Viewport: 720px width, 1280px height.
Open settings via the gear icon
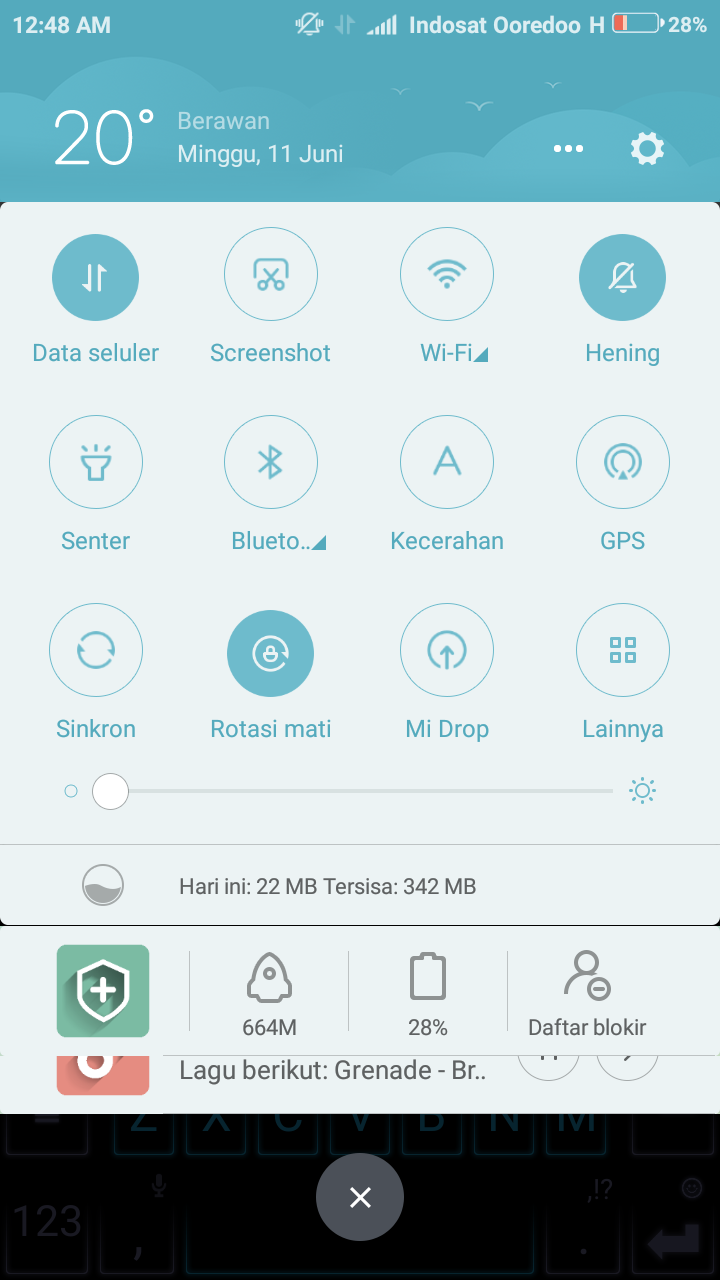[647, 149]
